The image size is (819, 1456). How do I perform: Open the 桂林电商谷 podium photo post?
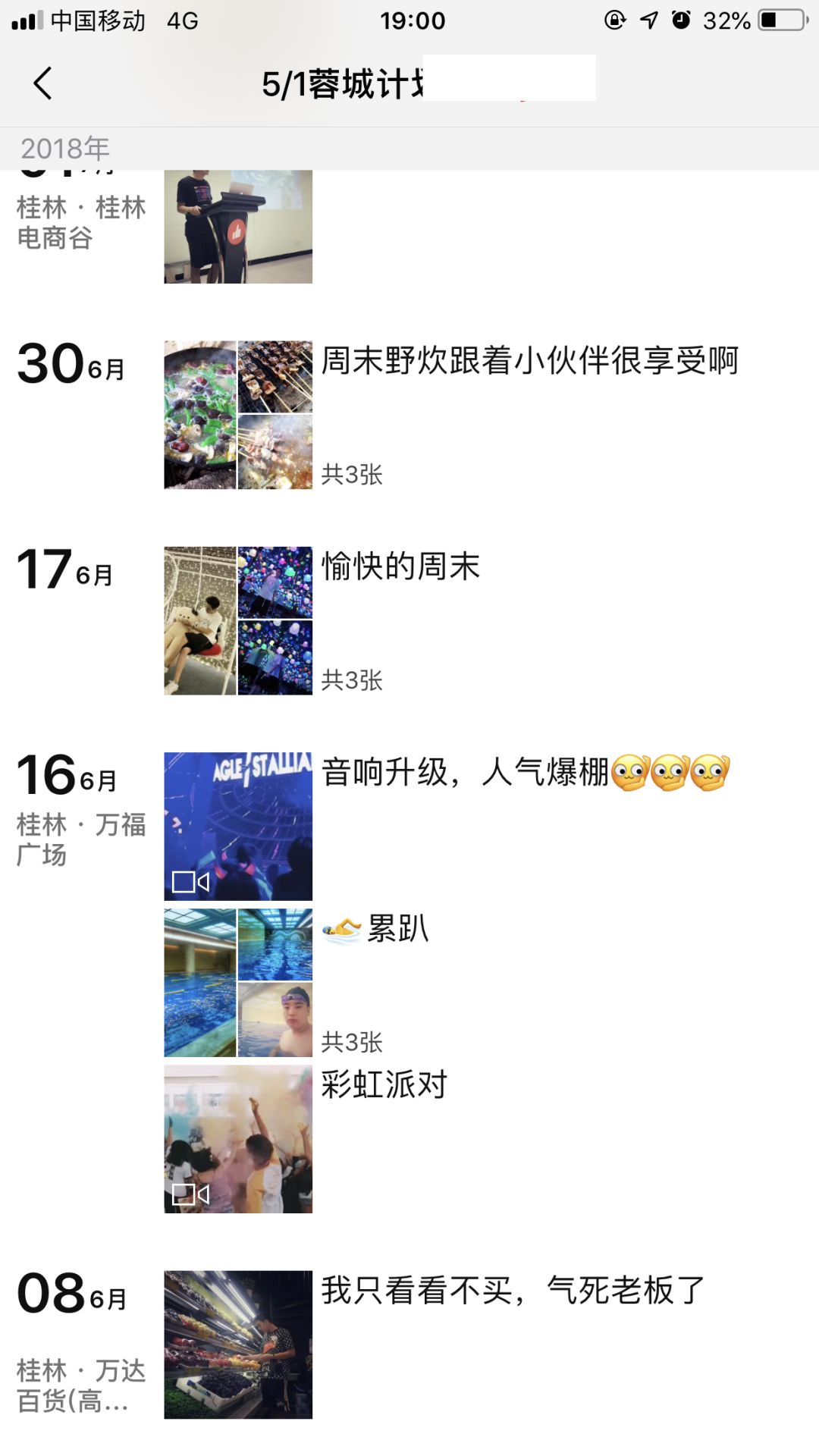[x=238, y=227]
